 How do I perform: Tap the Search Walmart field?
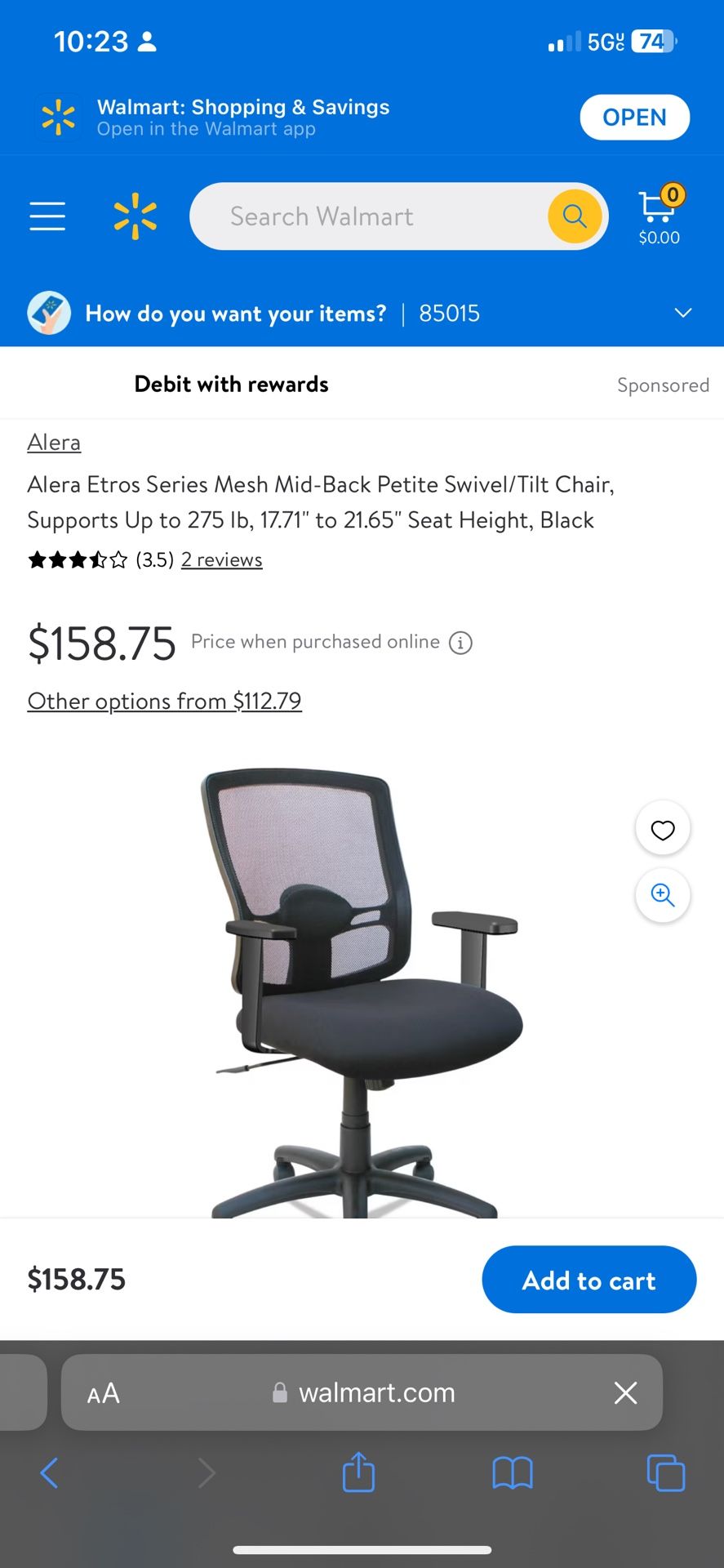coord(368,216)
